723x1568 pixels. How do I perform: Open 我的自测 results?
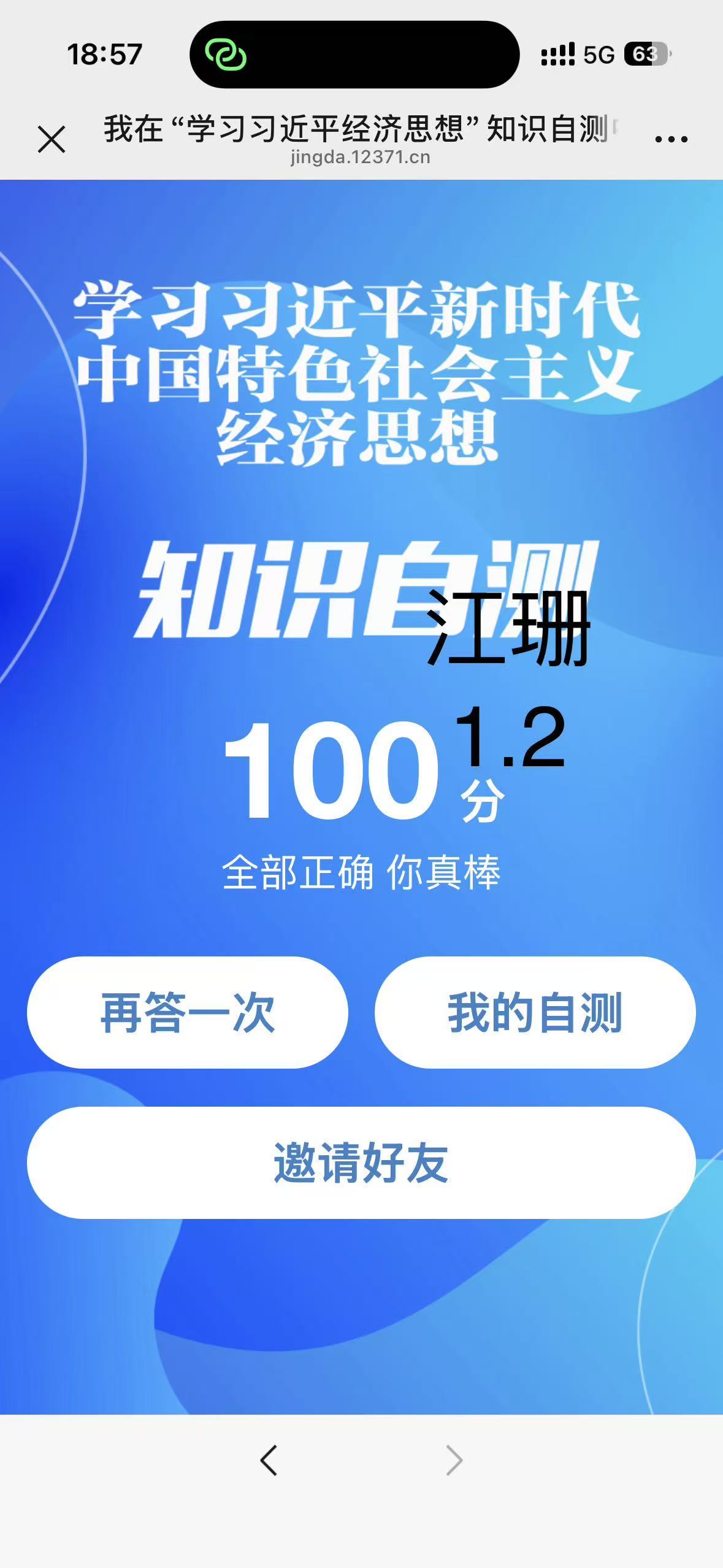[x=535, y=1012]
